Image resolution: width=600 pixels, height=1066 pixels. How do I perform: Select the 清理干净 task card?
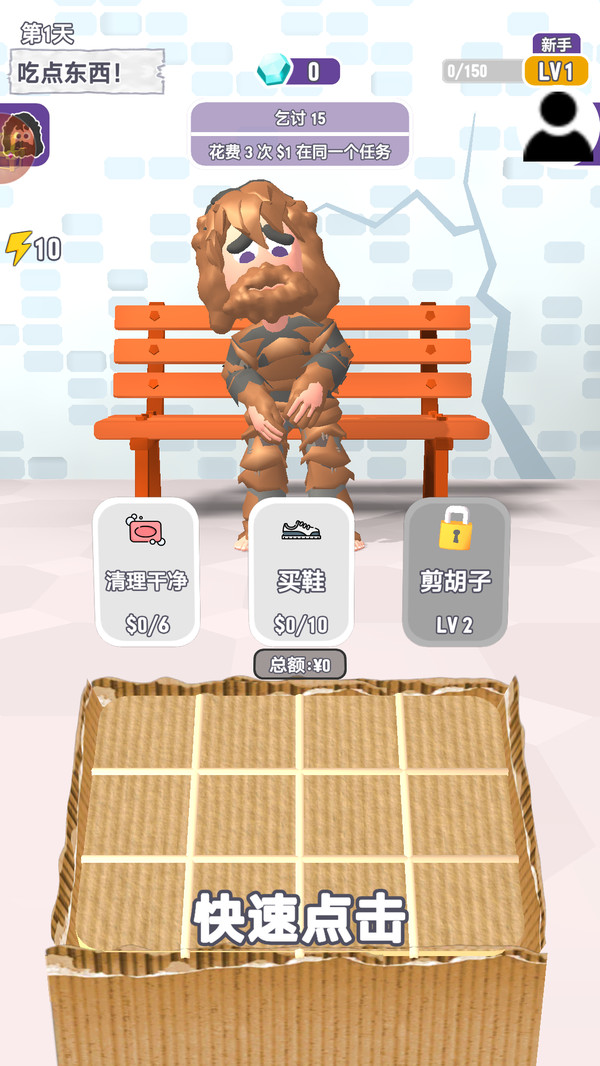tap(146, 573)
